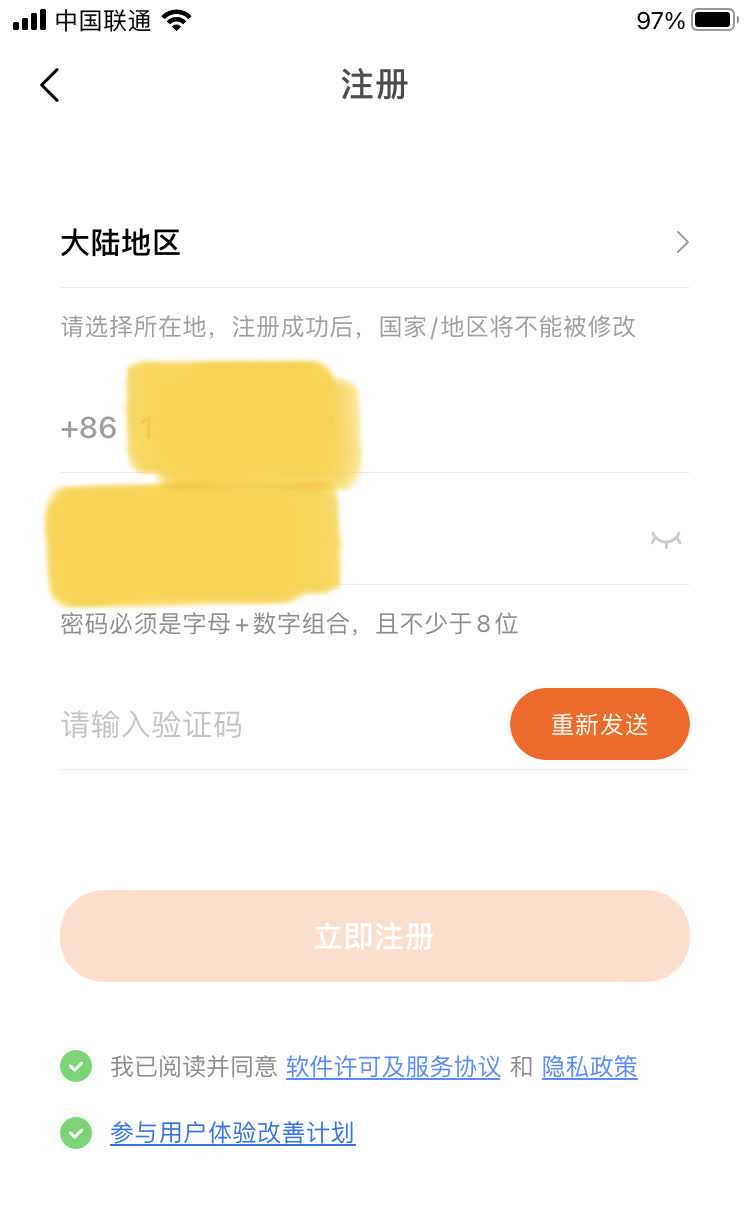
Task: Go back from the 注册 page
Action: pos(50,86)
